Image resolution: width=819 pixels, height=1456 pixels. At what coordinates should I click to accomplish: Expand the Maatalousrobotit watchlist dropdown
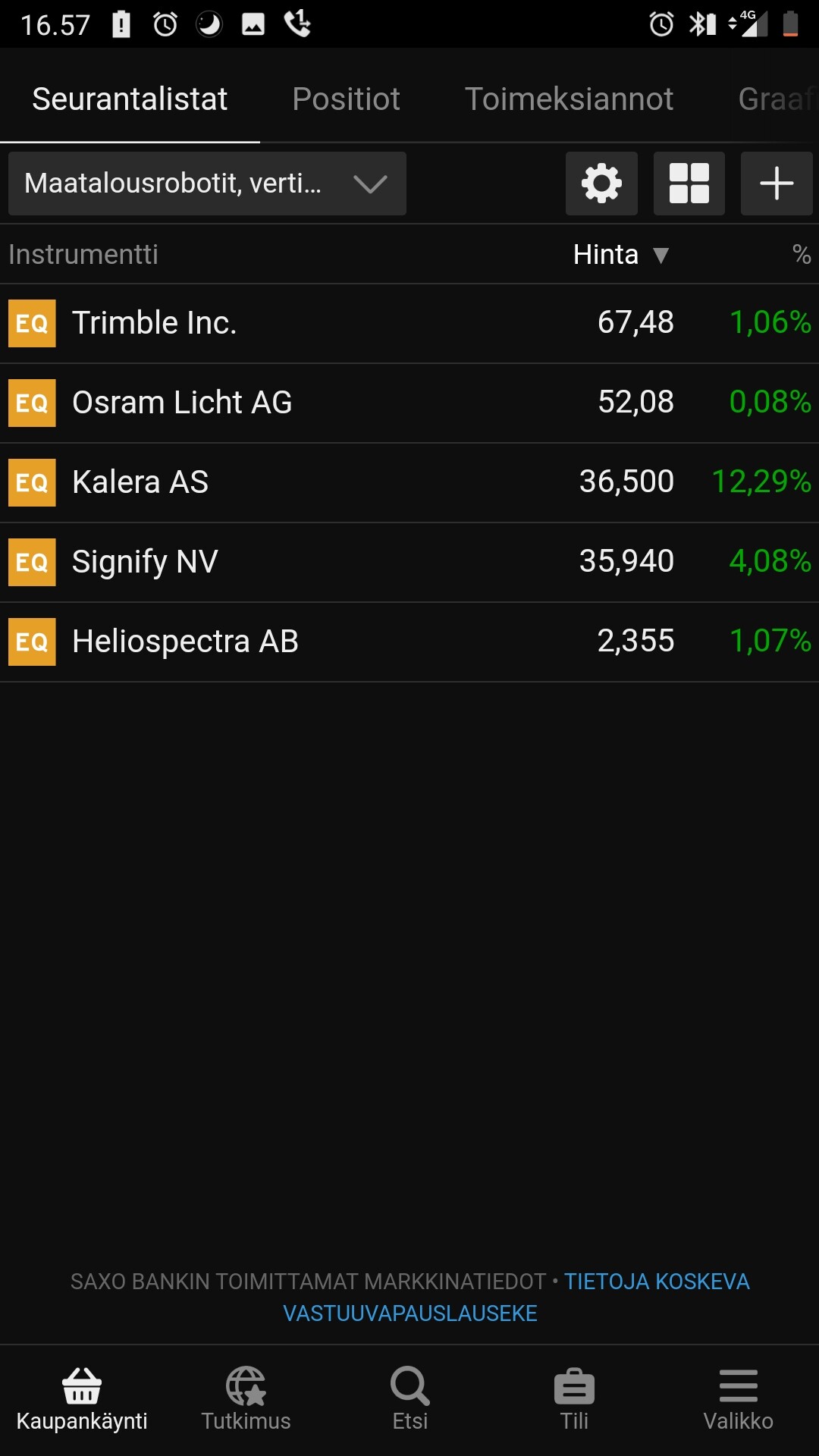coord(207,184)
